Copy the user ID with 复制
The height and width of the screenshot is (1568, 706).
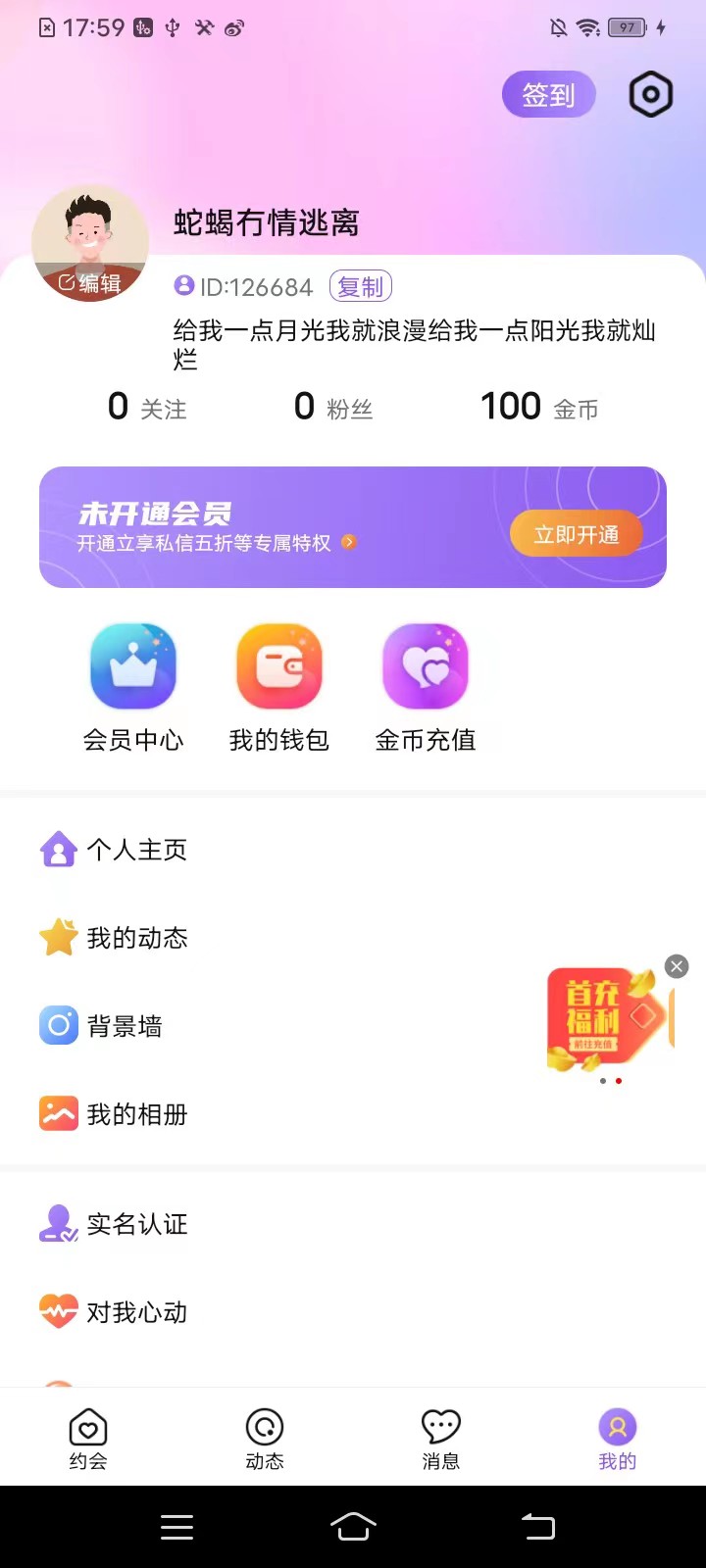click(x=360, y=286)
